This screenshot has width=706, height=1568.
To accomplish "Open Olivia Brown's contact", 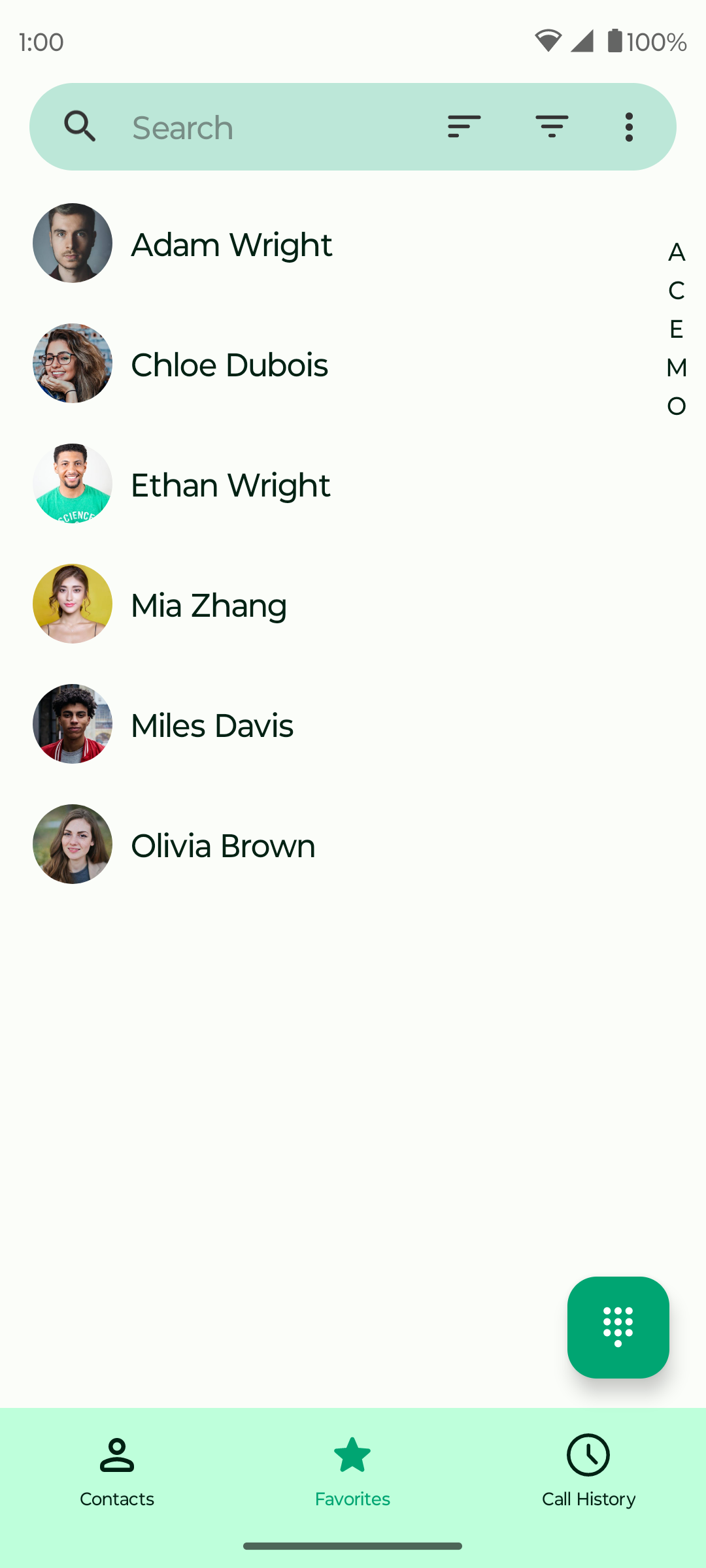I will point(222,845).
